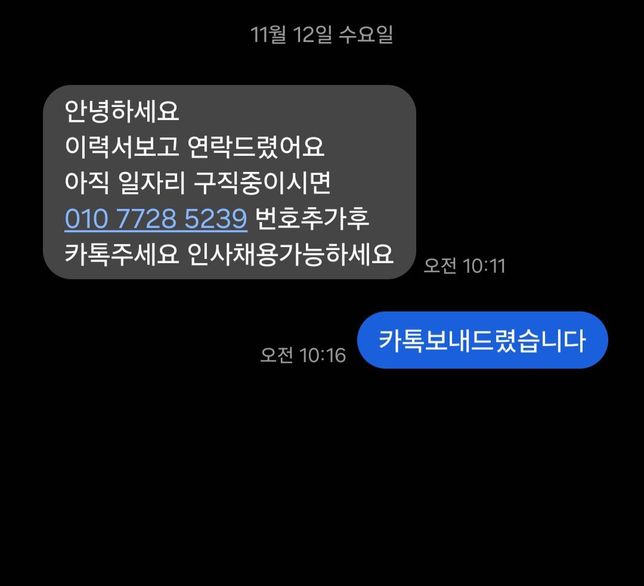Tap the phone number link 010 7728 5239
This screenshot has width=644, height=586.
click(x=155, y=218)
